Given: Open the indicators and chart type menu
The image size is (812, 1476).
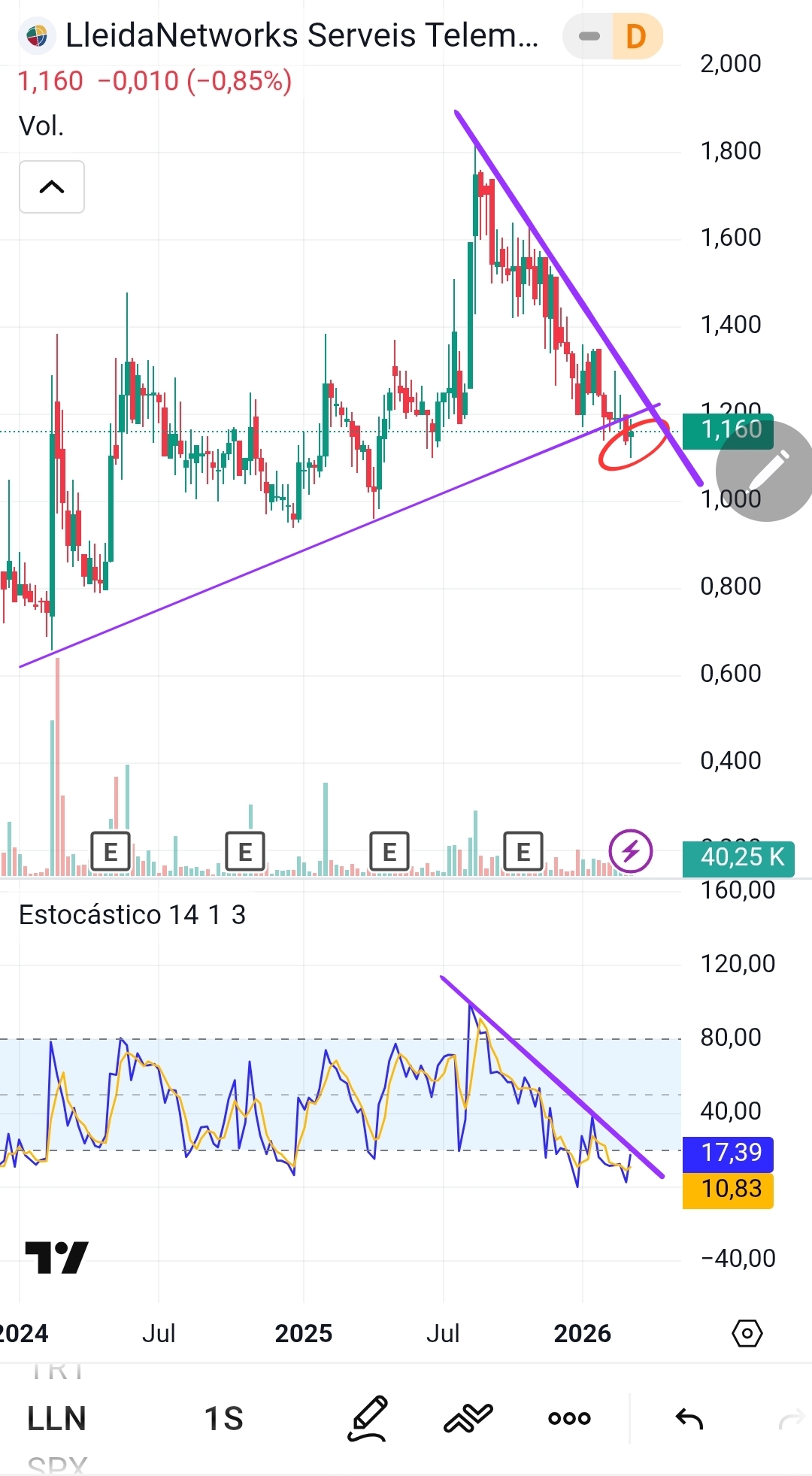Looking at the screenshot, I should 468,1419.
